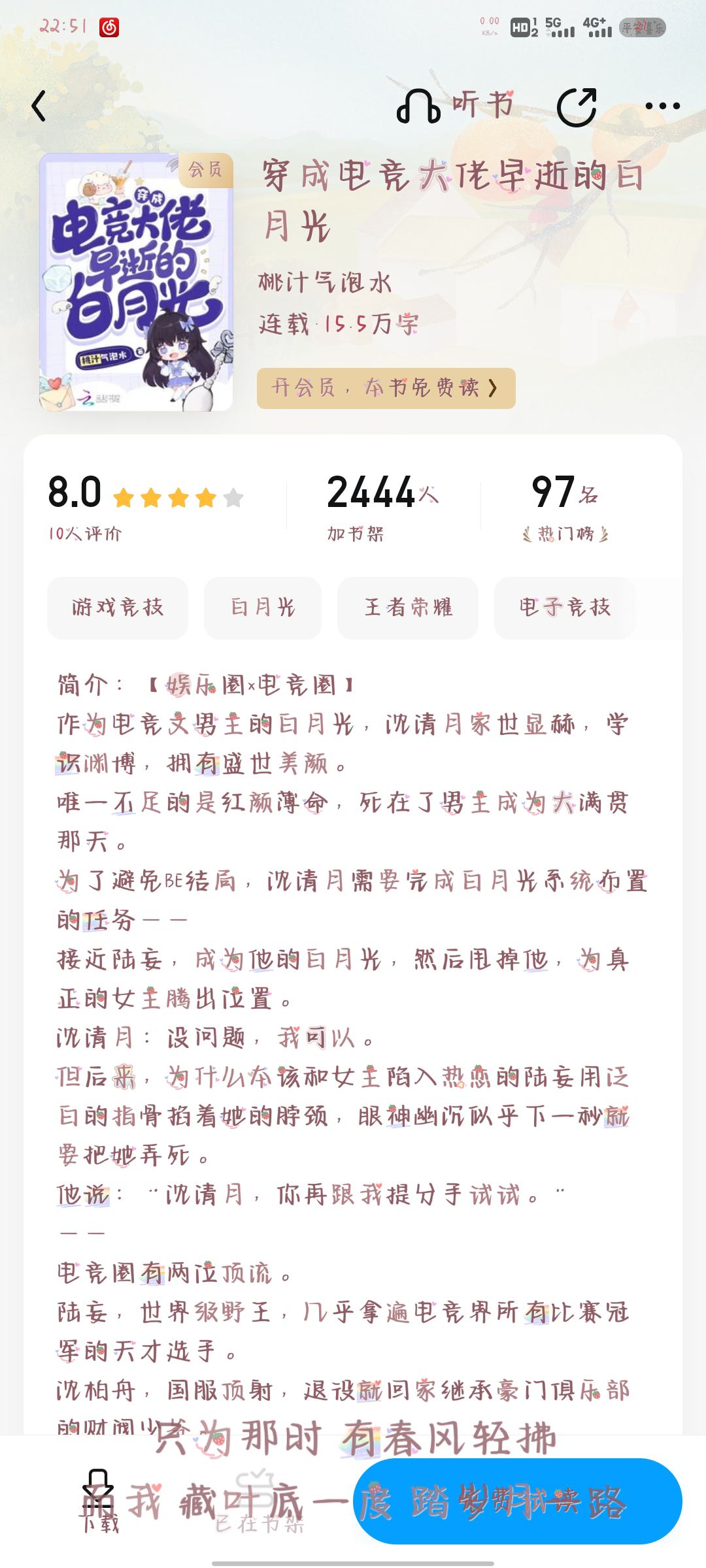Open the three-dot overflow menu

click(x=663, y=106)
